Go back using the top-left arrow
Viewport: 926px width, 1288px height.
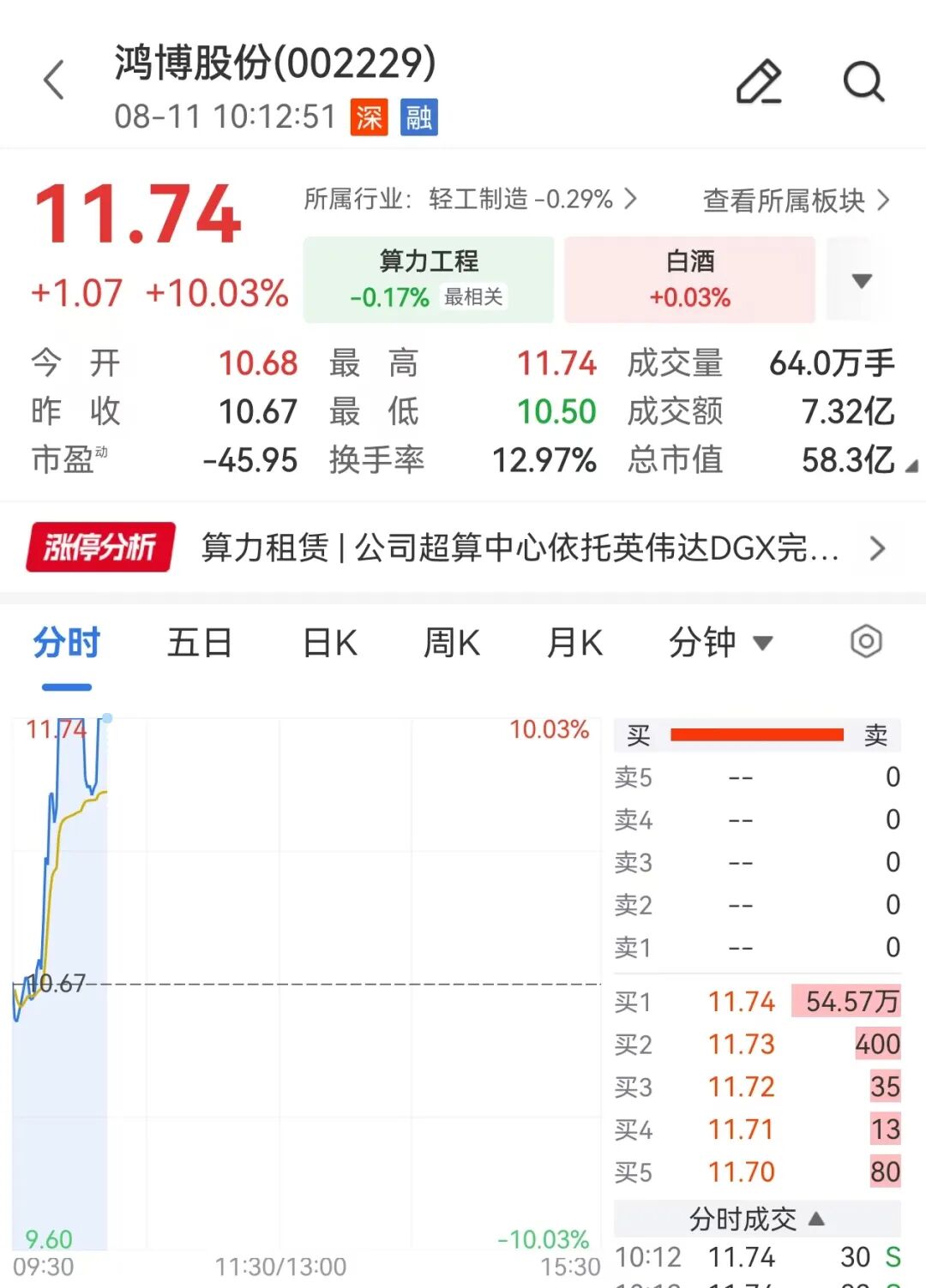coord(54,81)
